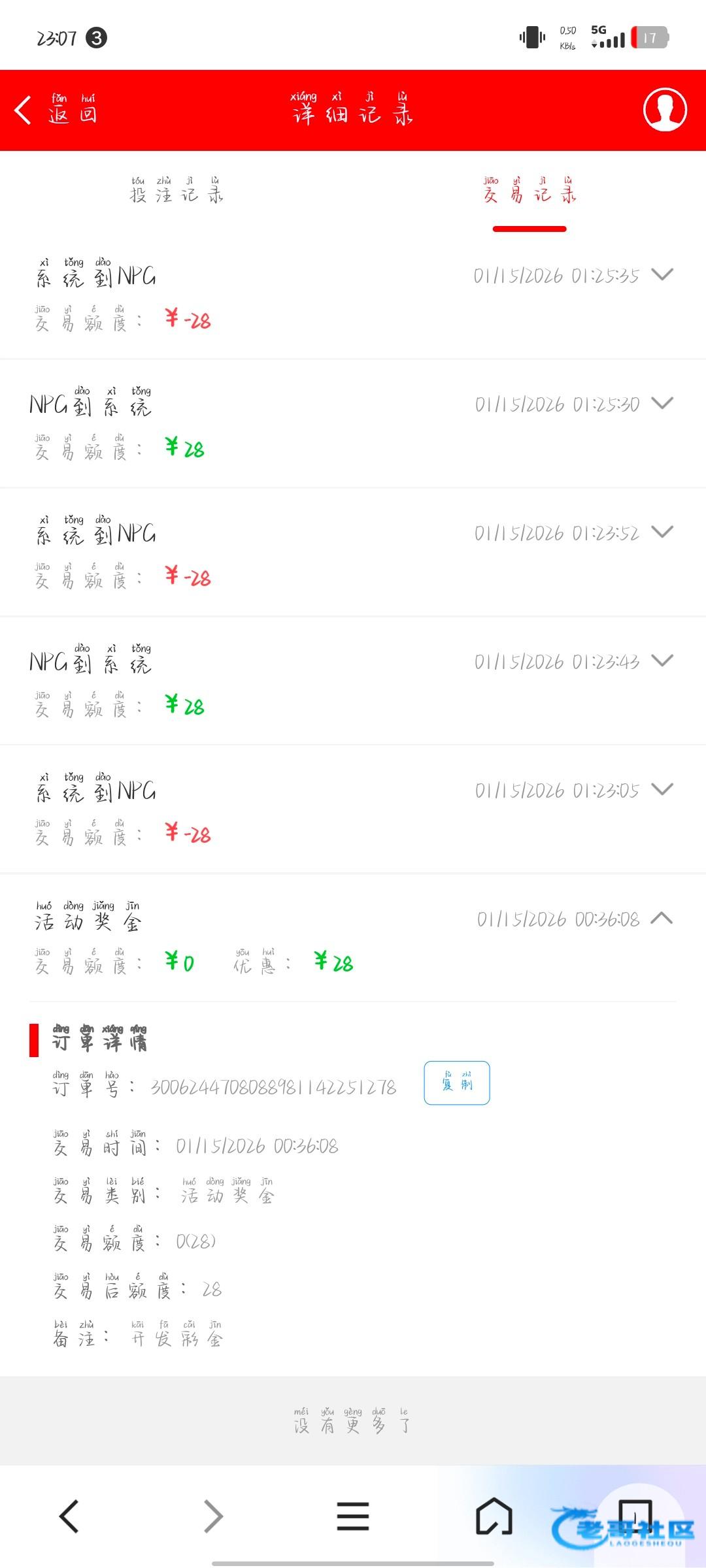Expand the 系统到NPC record at 01:23:52
The height and width of the screenshot is (1568, 706).
[662, 532]
